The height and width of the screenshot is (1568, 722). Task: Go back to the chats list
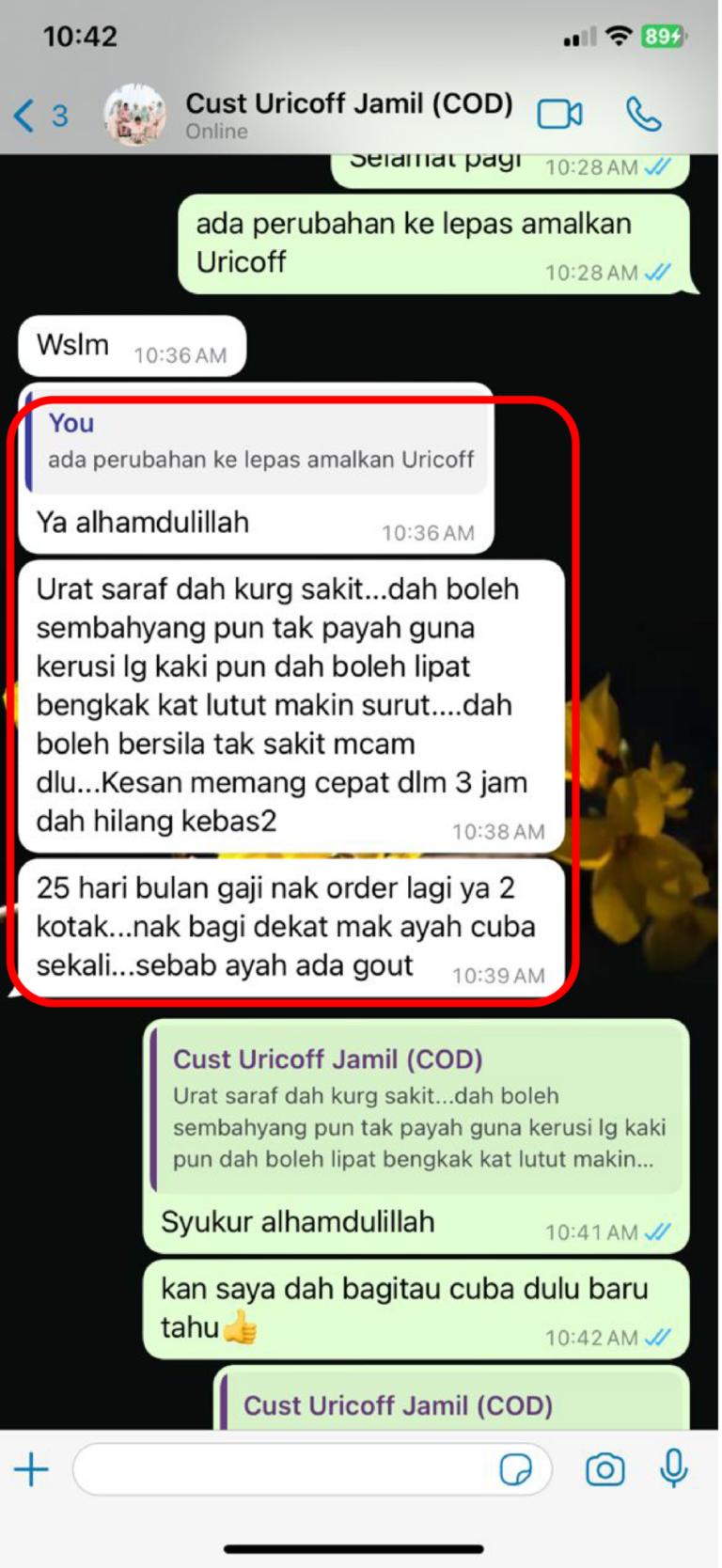pos(38,116)
